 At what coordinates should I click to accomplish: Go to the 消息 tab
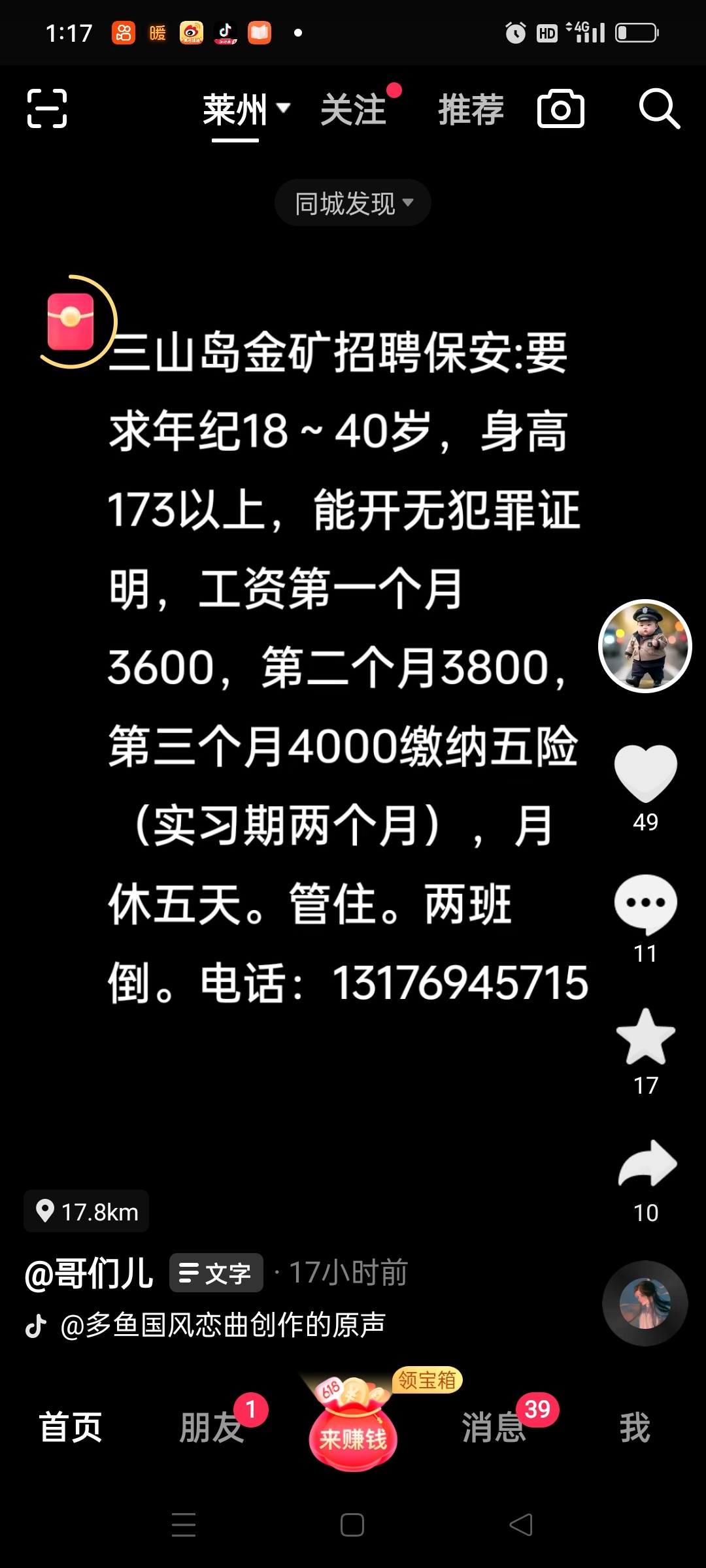[494, 1428]
